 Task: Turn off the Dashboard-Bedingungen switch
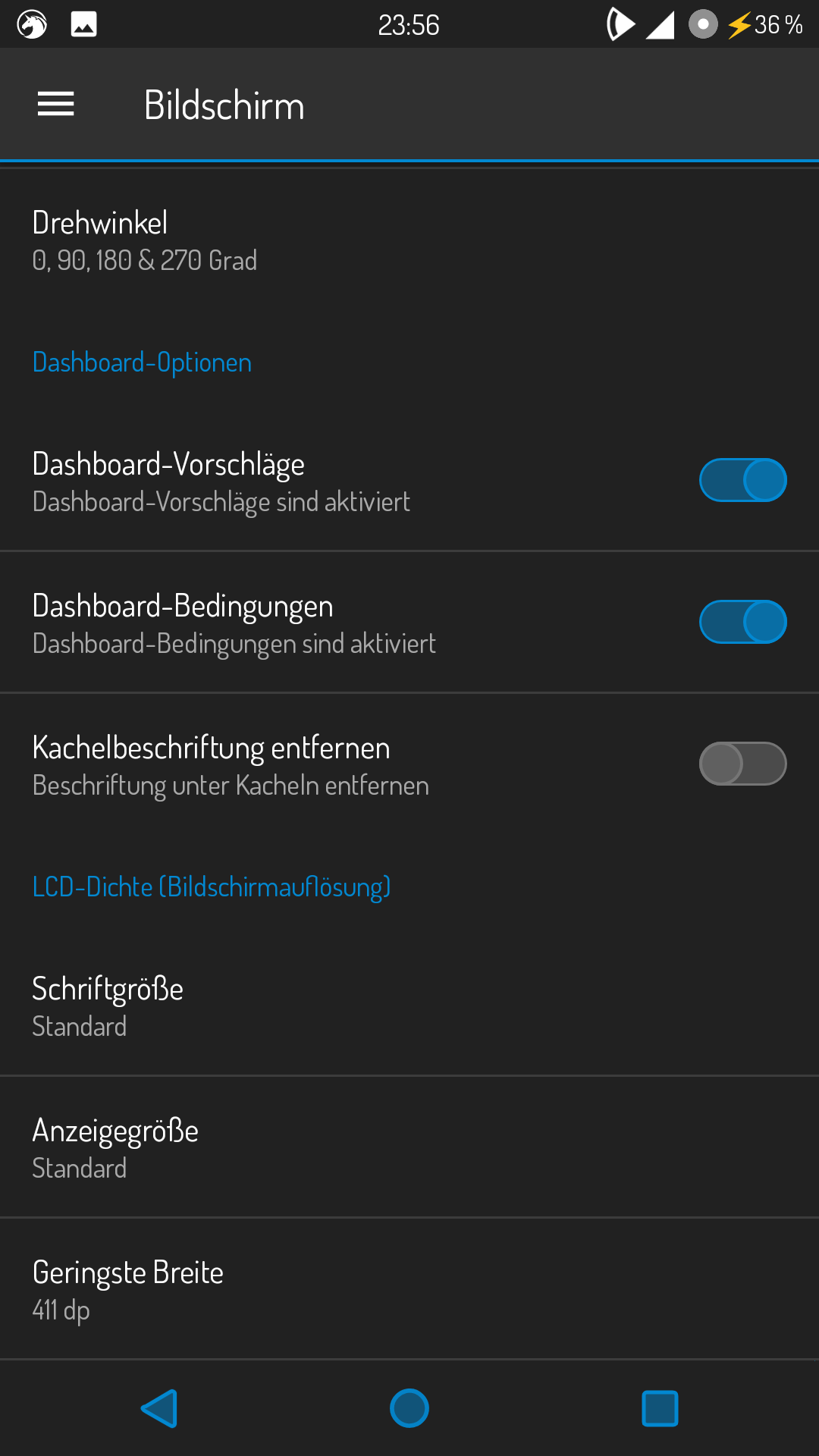point(742,622)
